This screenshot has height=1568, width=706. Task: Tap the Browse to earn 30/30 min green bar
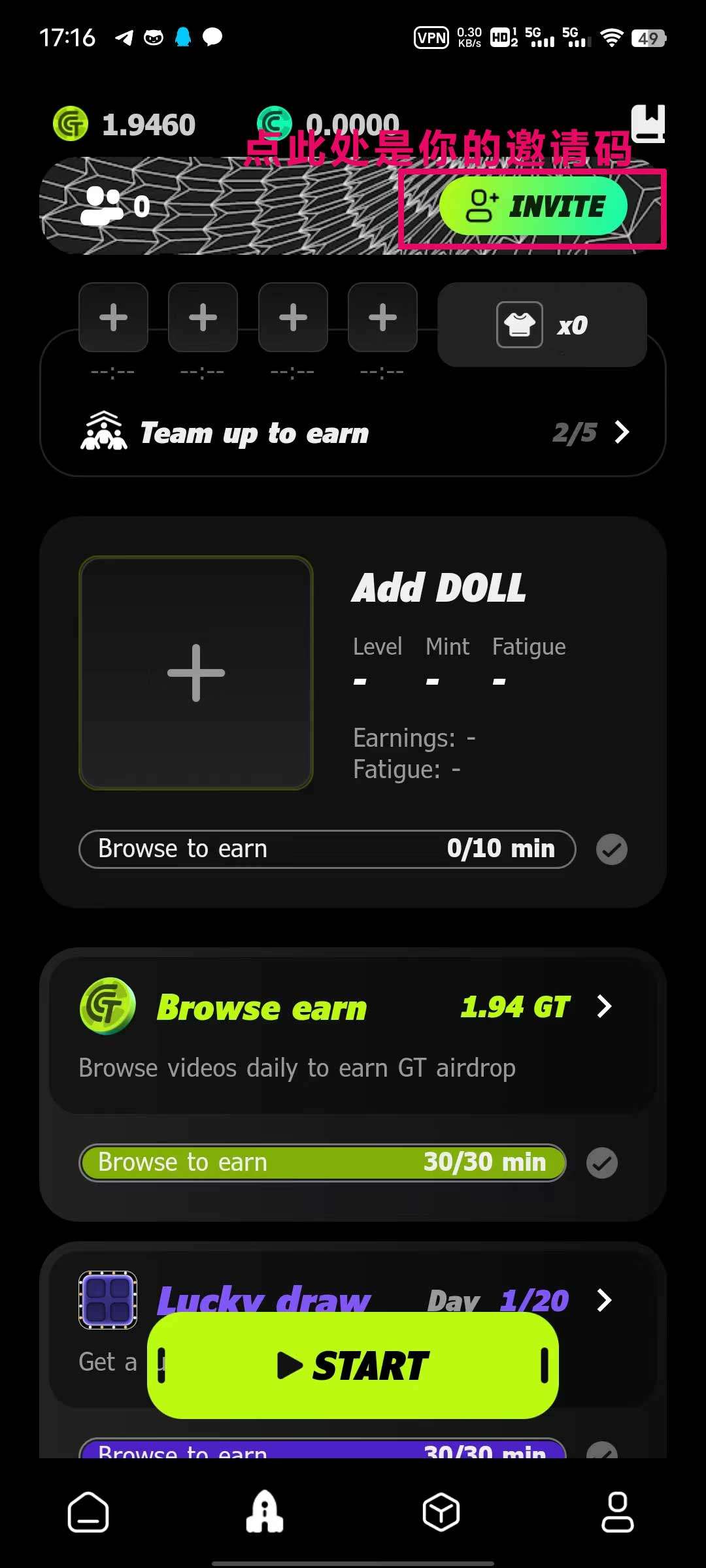click(322, 1162)
